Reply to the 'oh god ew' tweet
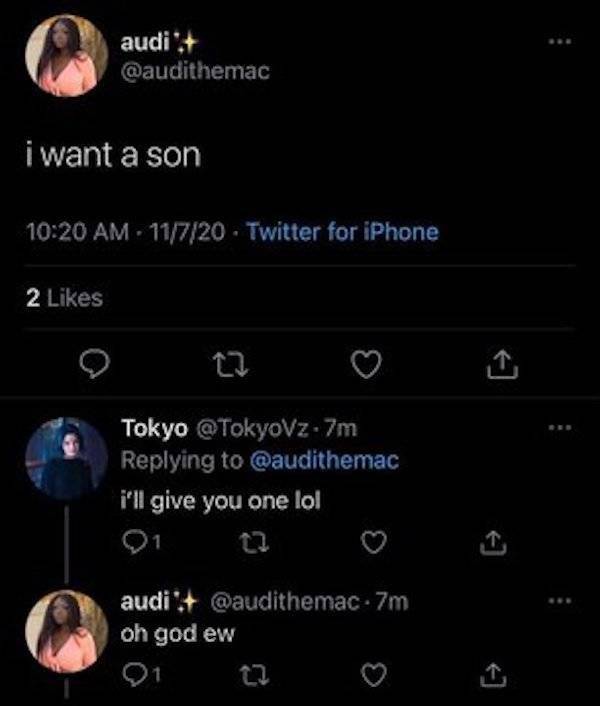This screenshot has width=600, height=706. tap(134, 674)
